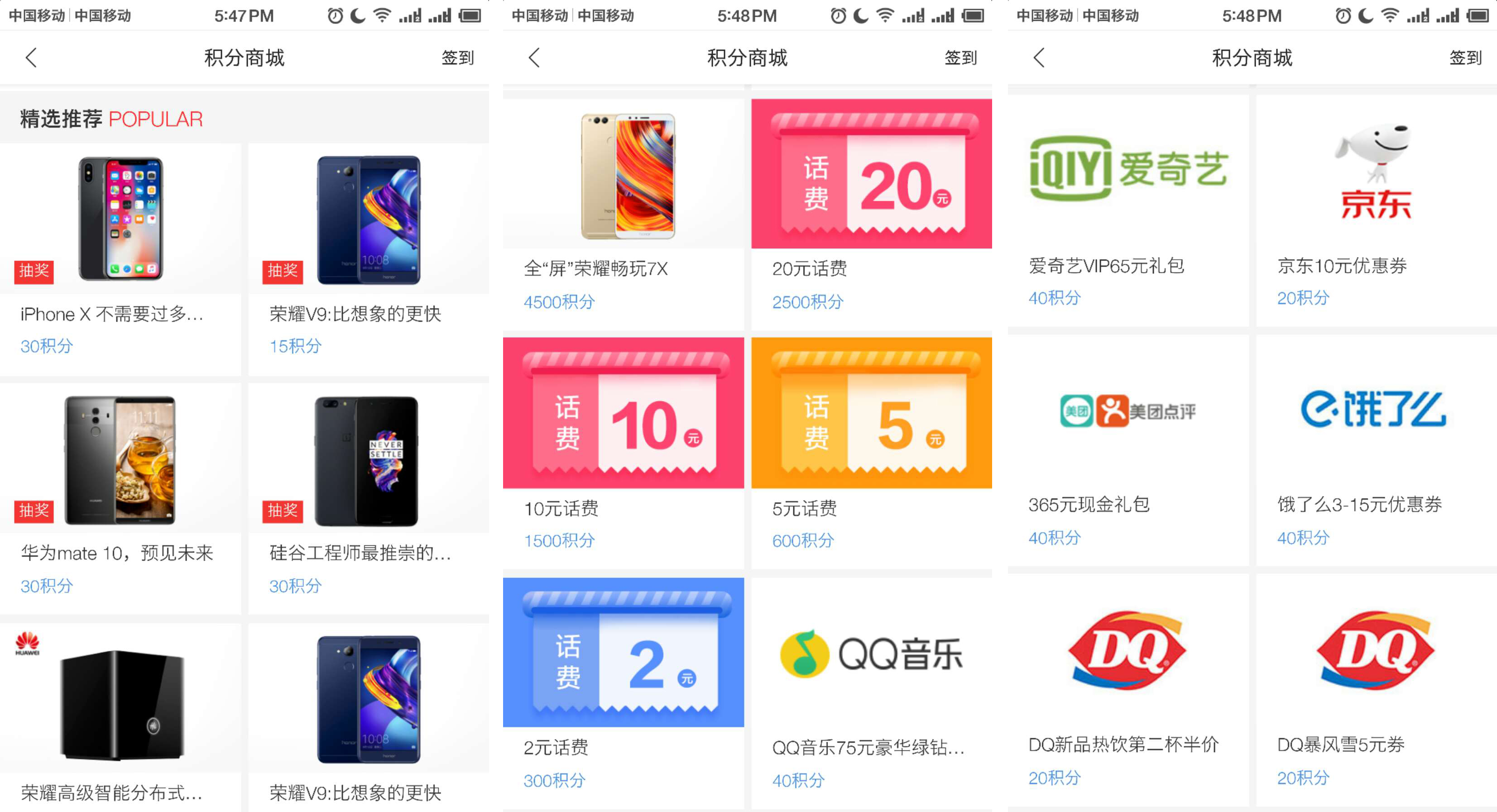Open the 2元话费 for 300积分
1497x812 pixels.
point(623,693)
